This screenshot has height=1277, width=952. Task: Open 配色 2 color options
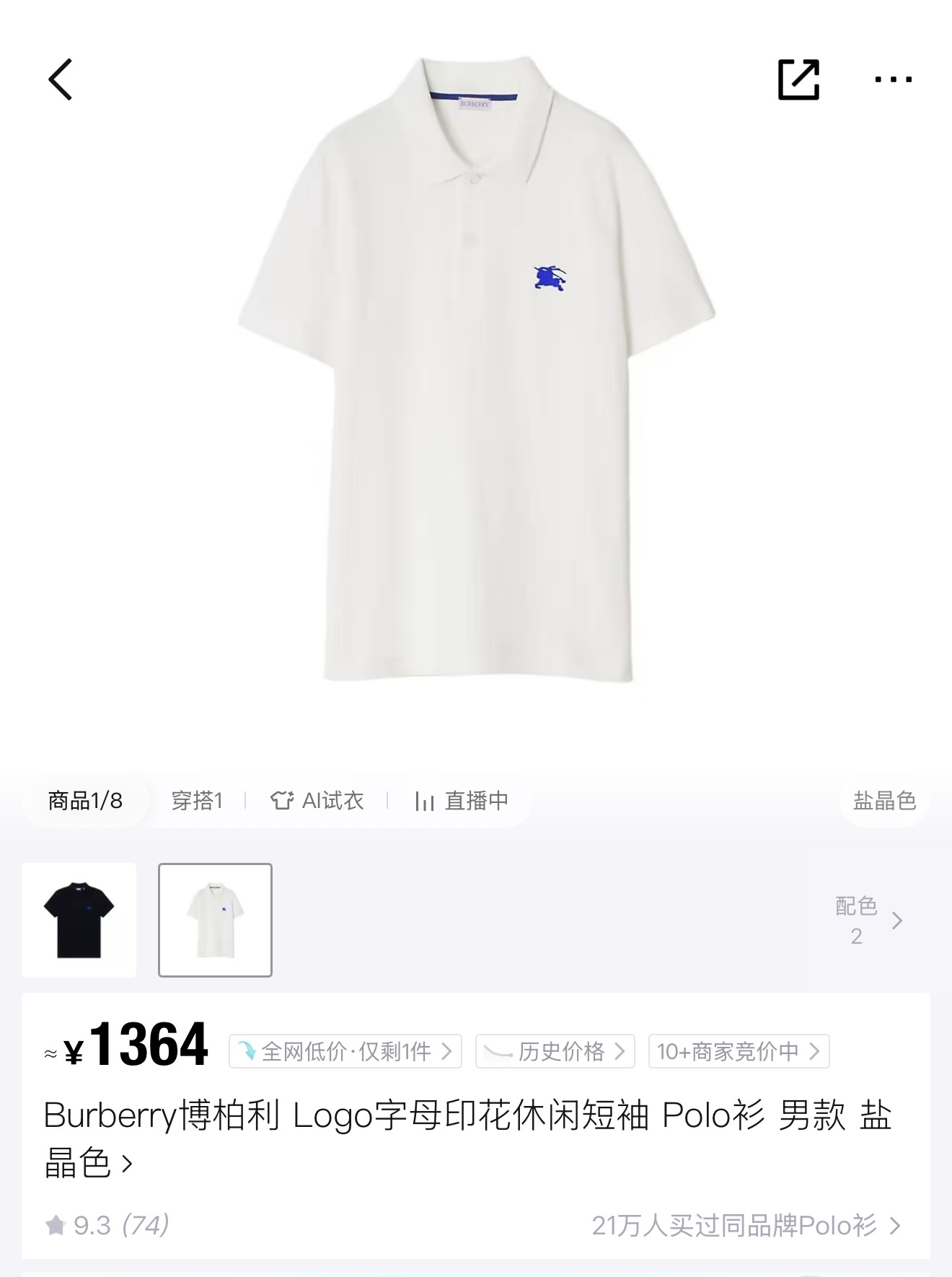click(868, 920)
